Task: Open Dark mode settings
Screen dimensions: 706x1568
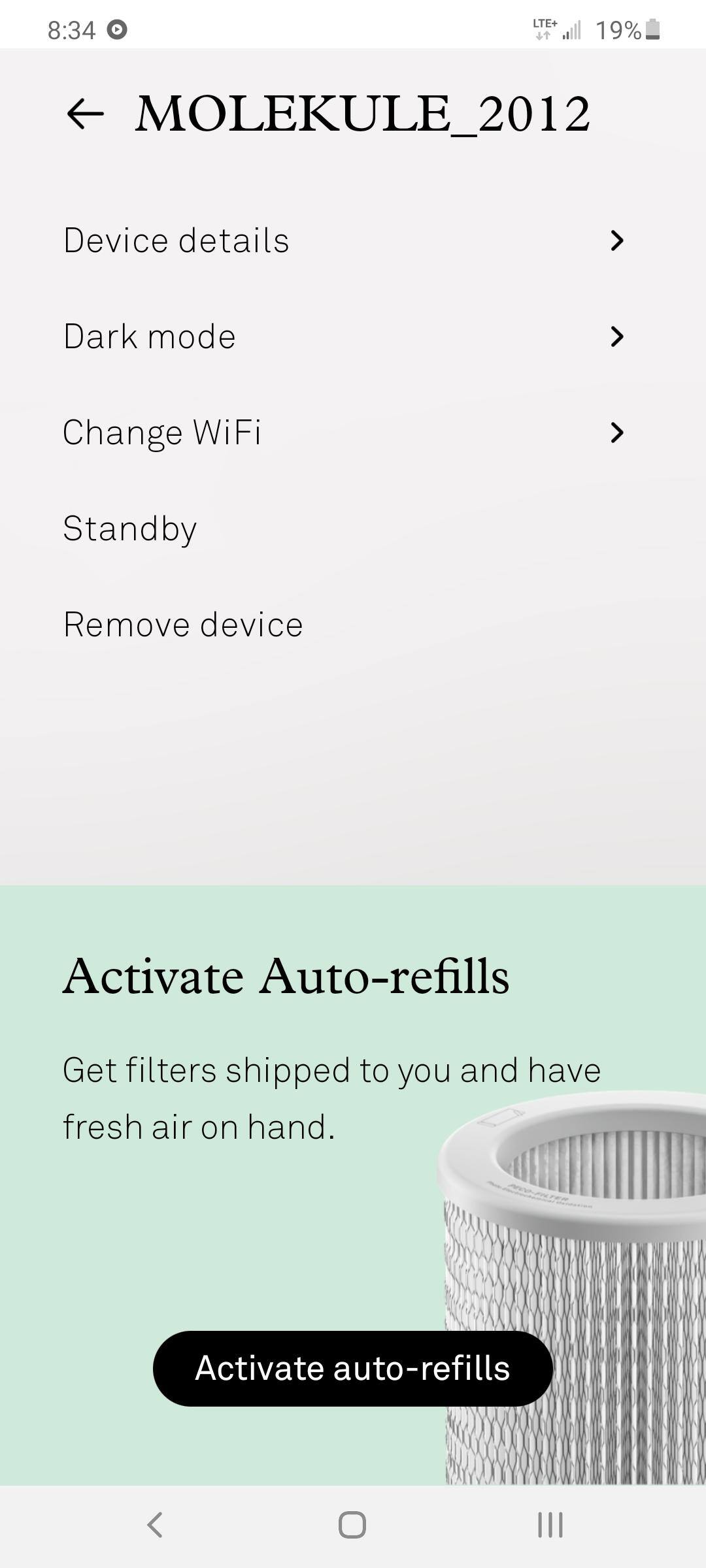Action: point(343,336)
